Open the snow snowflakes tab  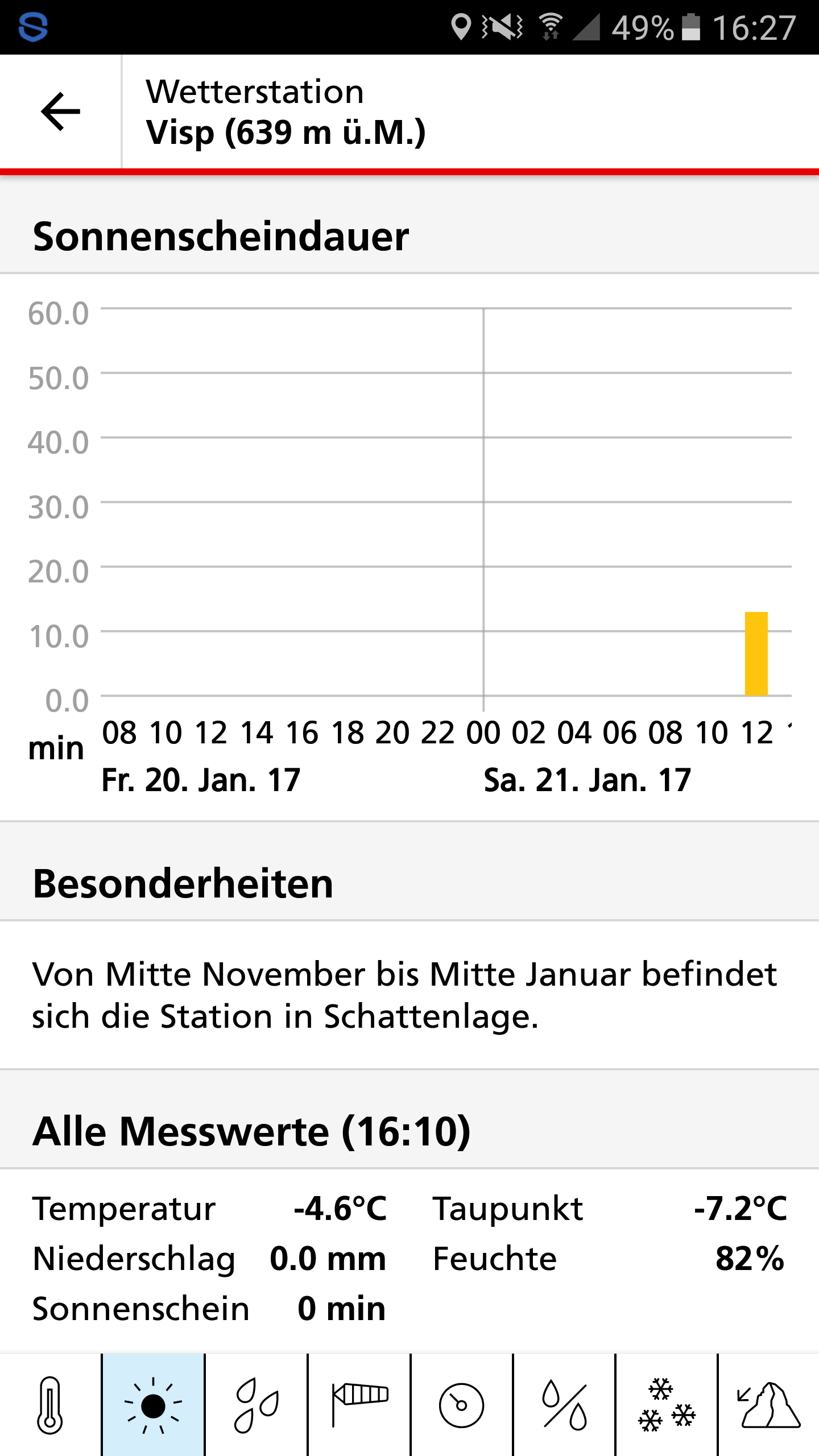tap(667, 1405)
